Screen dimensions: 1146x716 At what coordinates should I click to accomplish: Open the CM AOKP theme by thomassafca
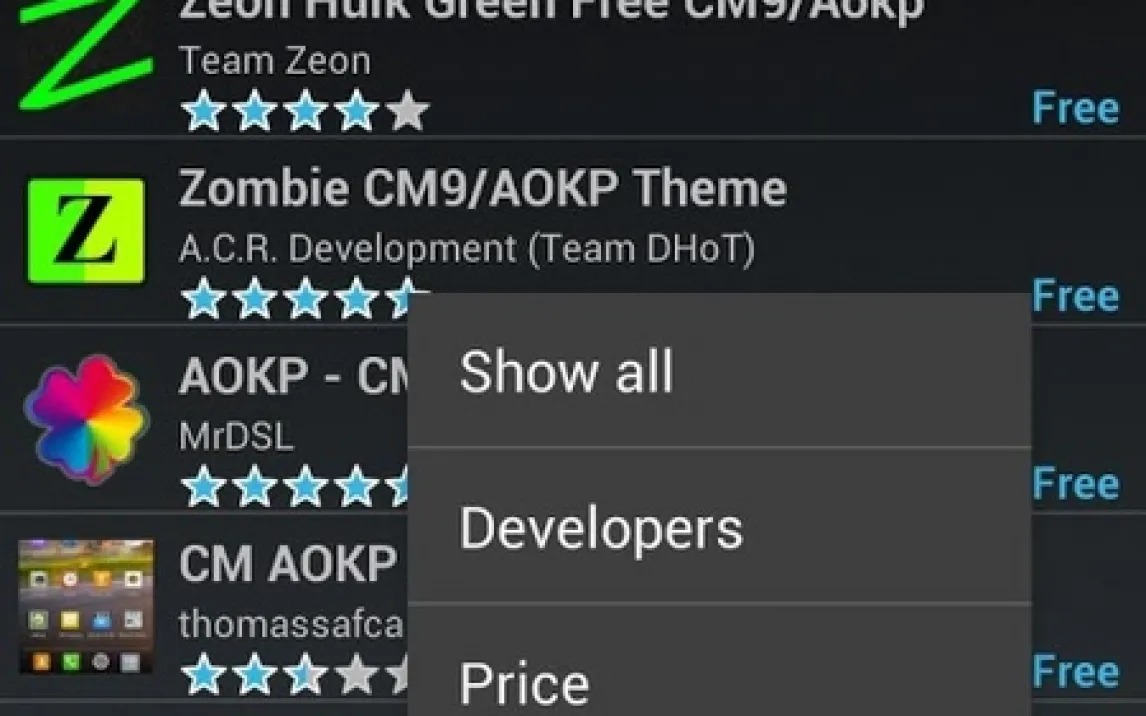pyautogui.click(x=288, y=566)
